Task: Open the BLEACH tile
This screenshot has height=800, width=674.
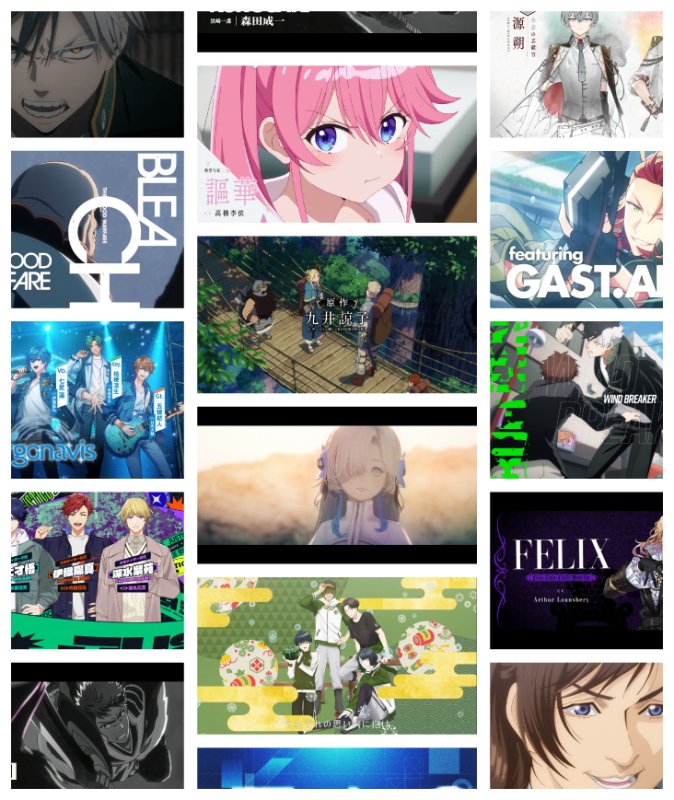Action: [97, 229]
